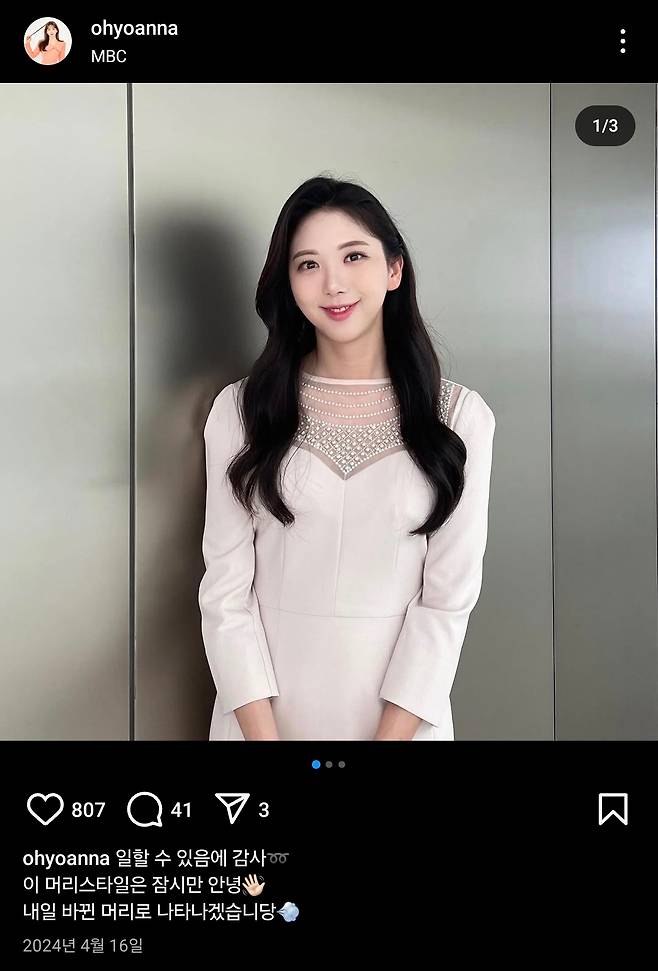
Task: Tap the ohyoanna username in the caption
Action: point(65,859)
